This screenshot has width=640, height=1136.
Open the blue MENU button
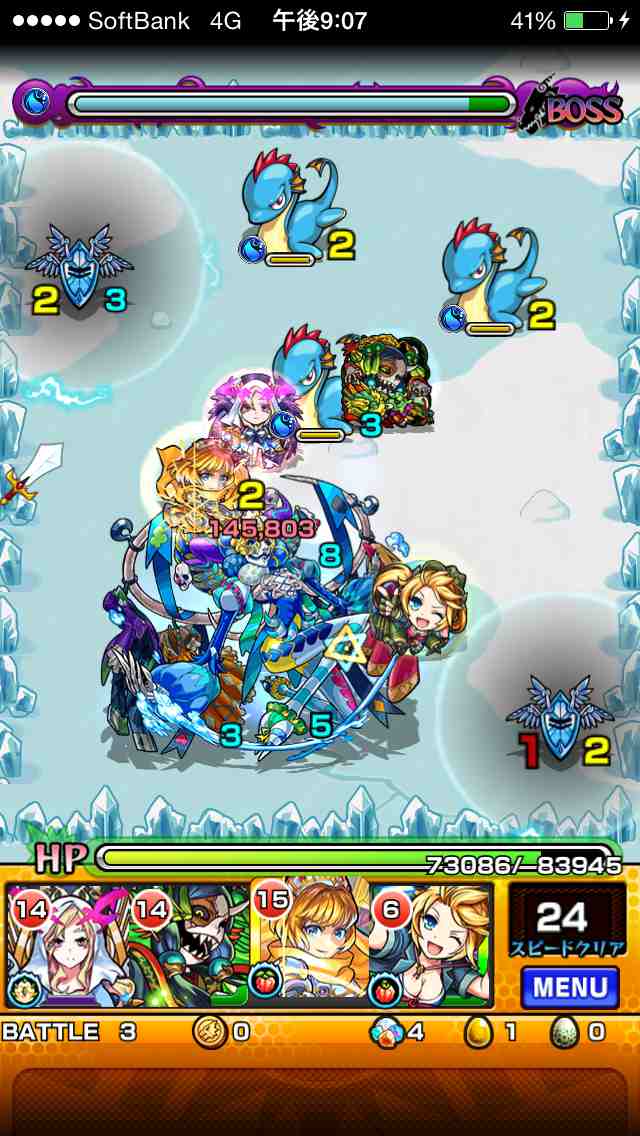click(x=570, y=987)
